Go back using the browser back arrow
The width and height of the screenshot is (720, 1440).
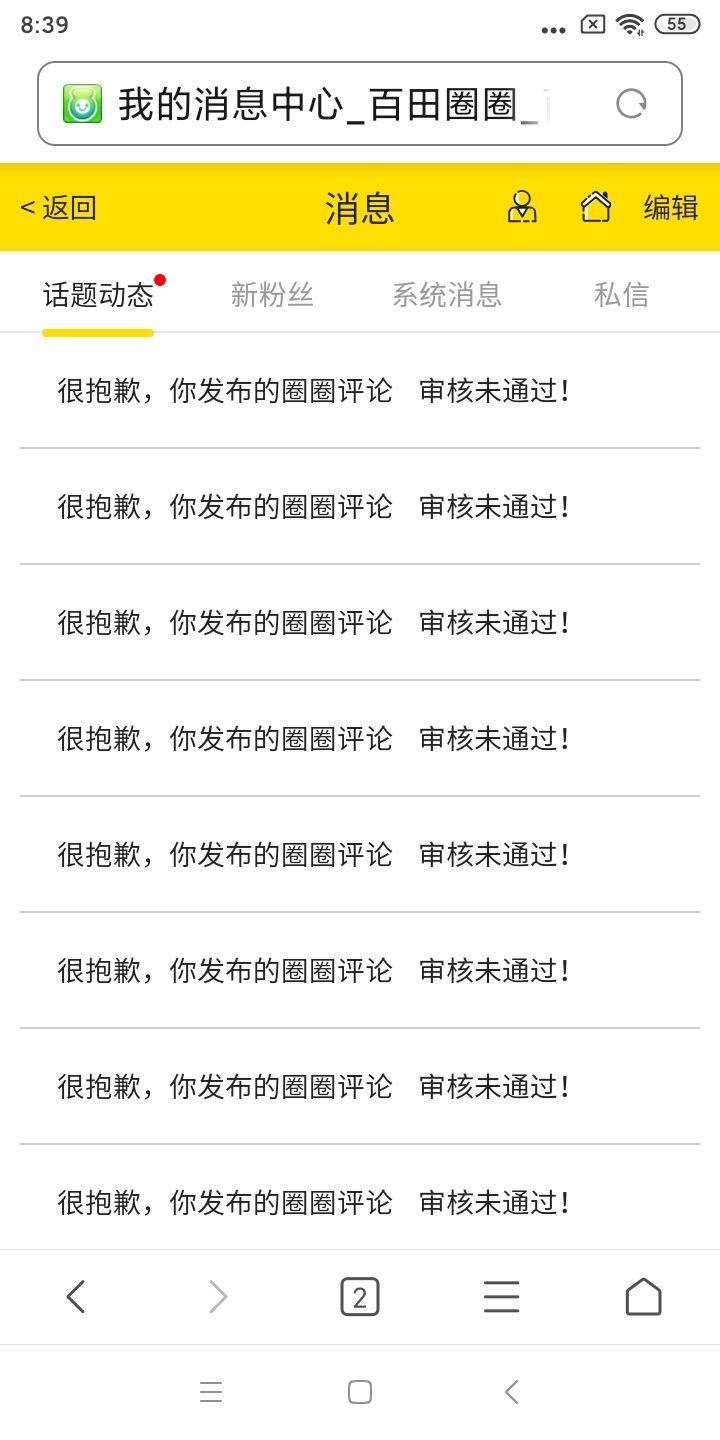tap(76, 1297)
